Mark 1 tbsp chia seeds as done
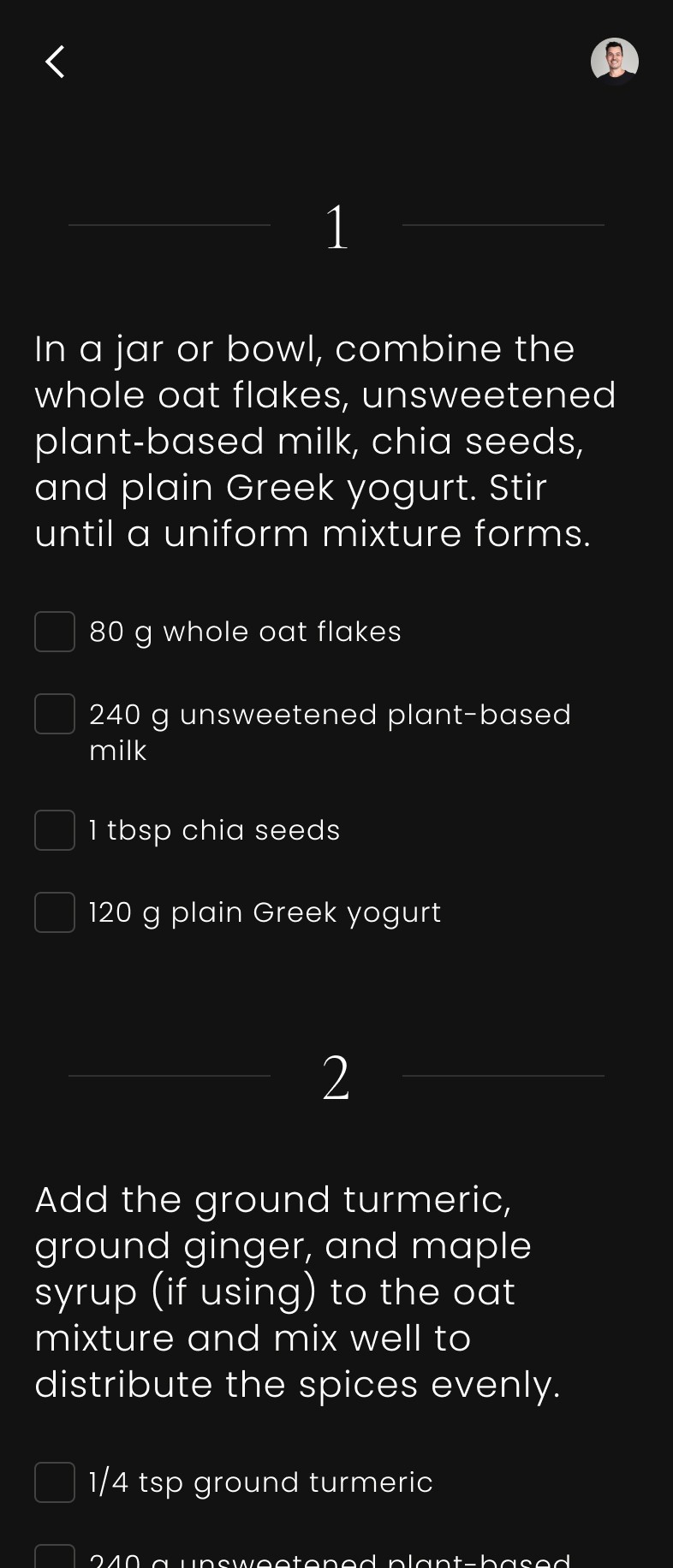Viewport: 673px width, 1568px height. 55,830
